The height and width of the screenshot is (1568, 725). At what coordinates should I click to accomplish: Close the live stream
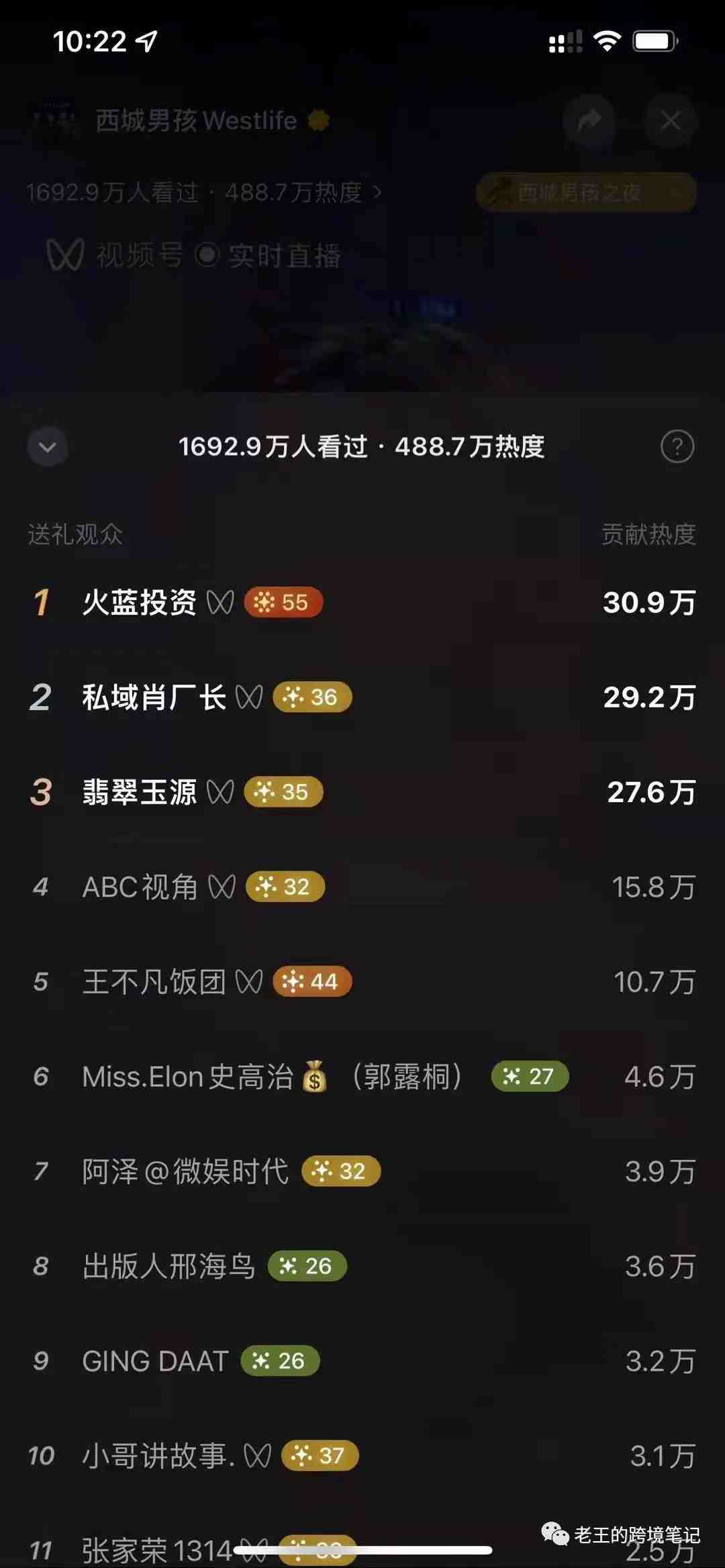[x=670, y=121]
